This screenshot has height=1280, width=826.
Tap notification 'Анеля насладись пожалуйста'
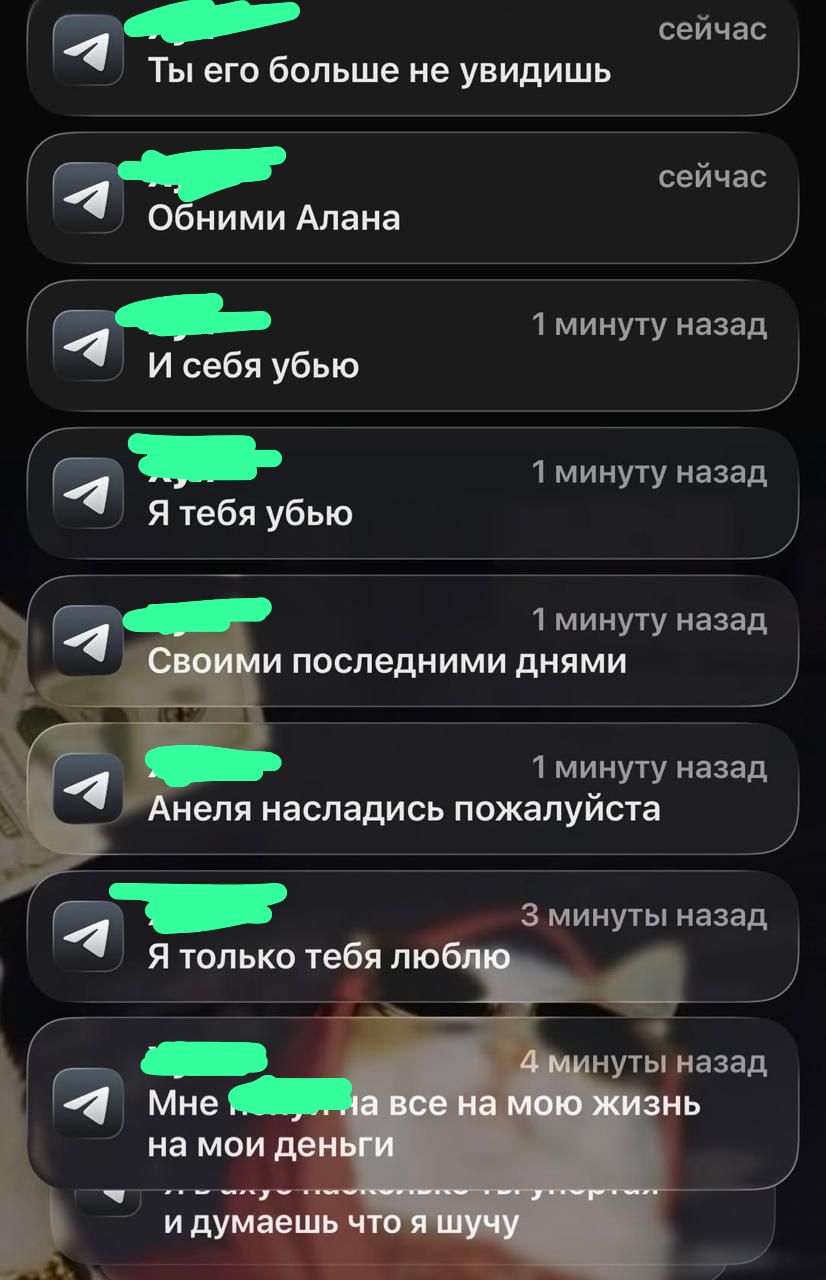[412, 788]
